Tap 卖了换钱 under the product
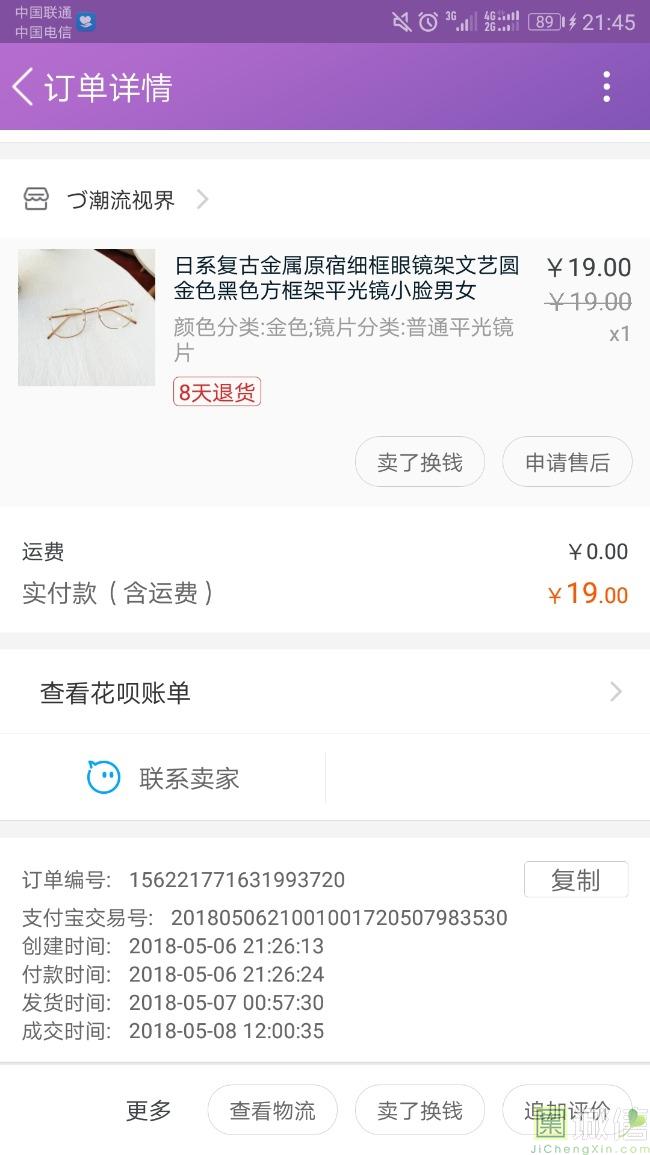This screenshot has height=1155, width=650. coord(420,462)
